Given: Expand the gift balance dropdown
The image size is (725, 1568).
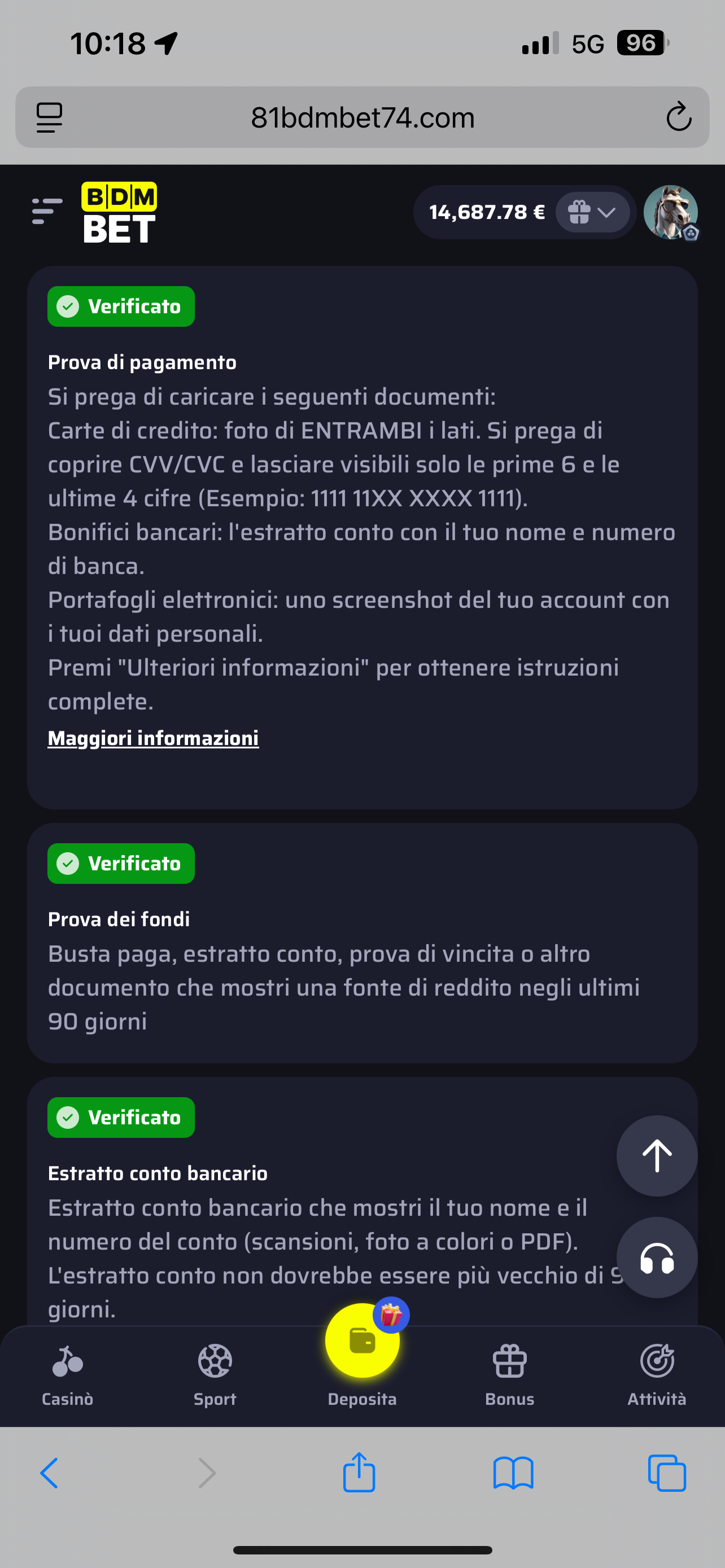Looking at the screenshot, I should (592, 212).
